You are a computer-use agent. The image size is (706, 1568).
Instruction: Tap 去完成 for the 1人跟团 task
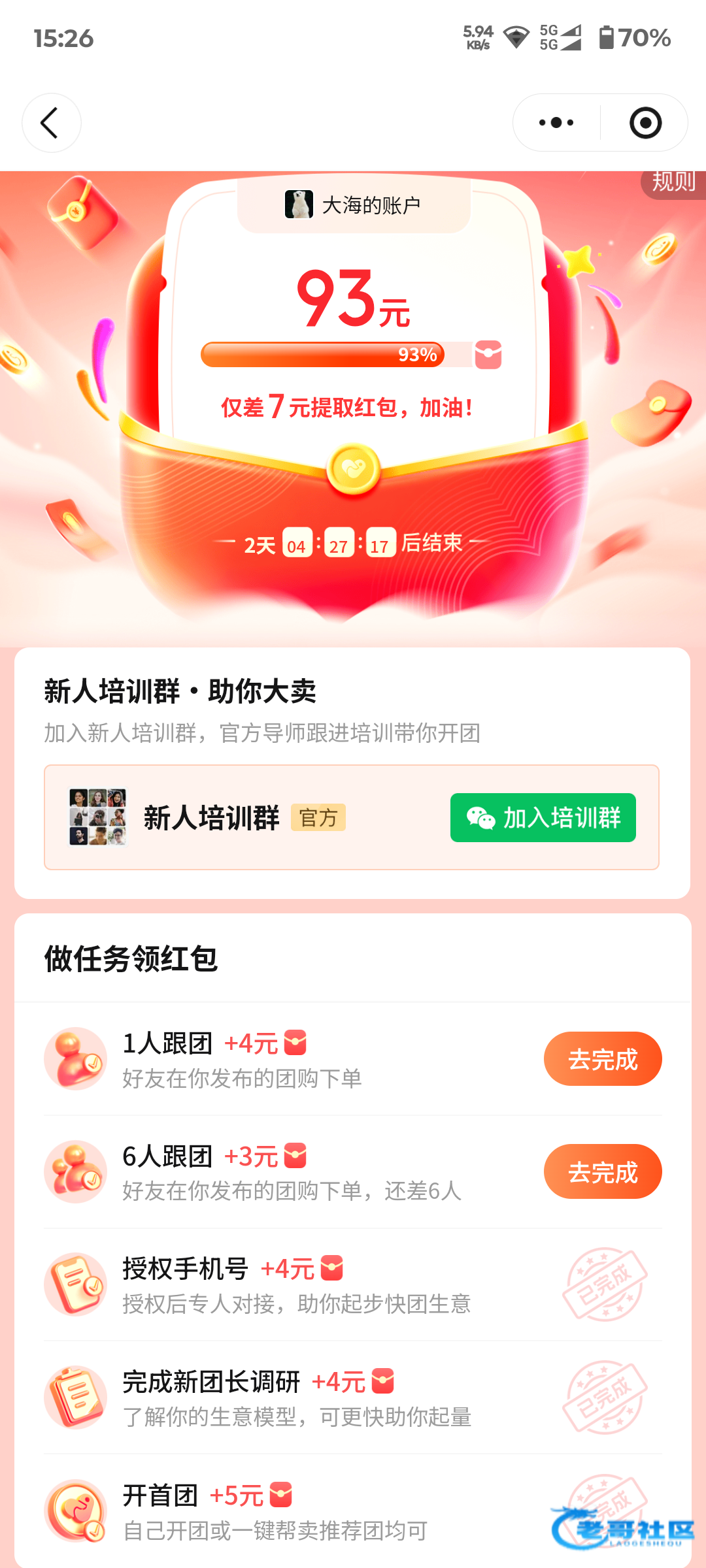[602, 1059]
